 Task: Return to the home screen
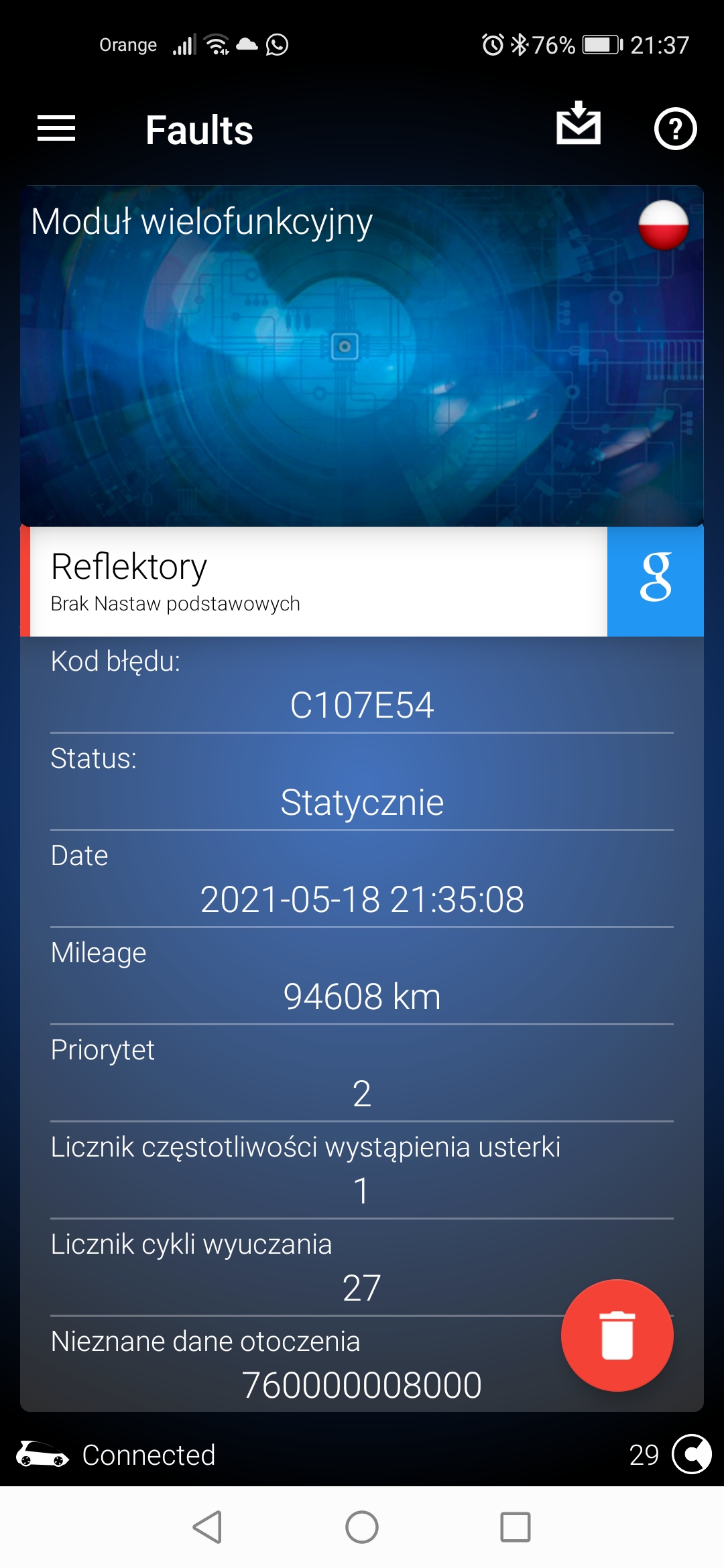(362, 1527)
